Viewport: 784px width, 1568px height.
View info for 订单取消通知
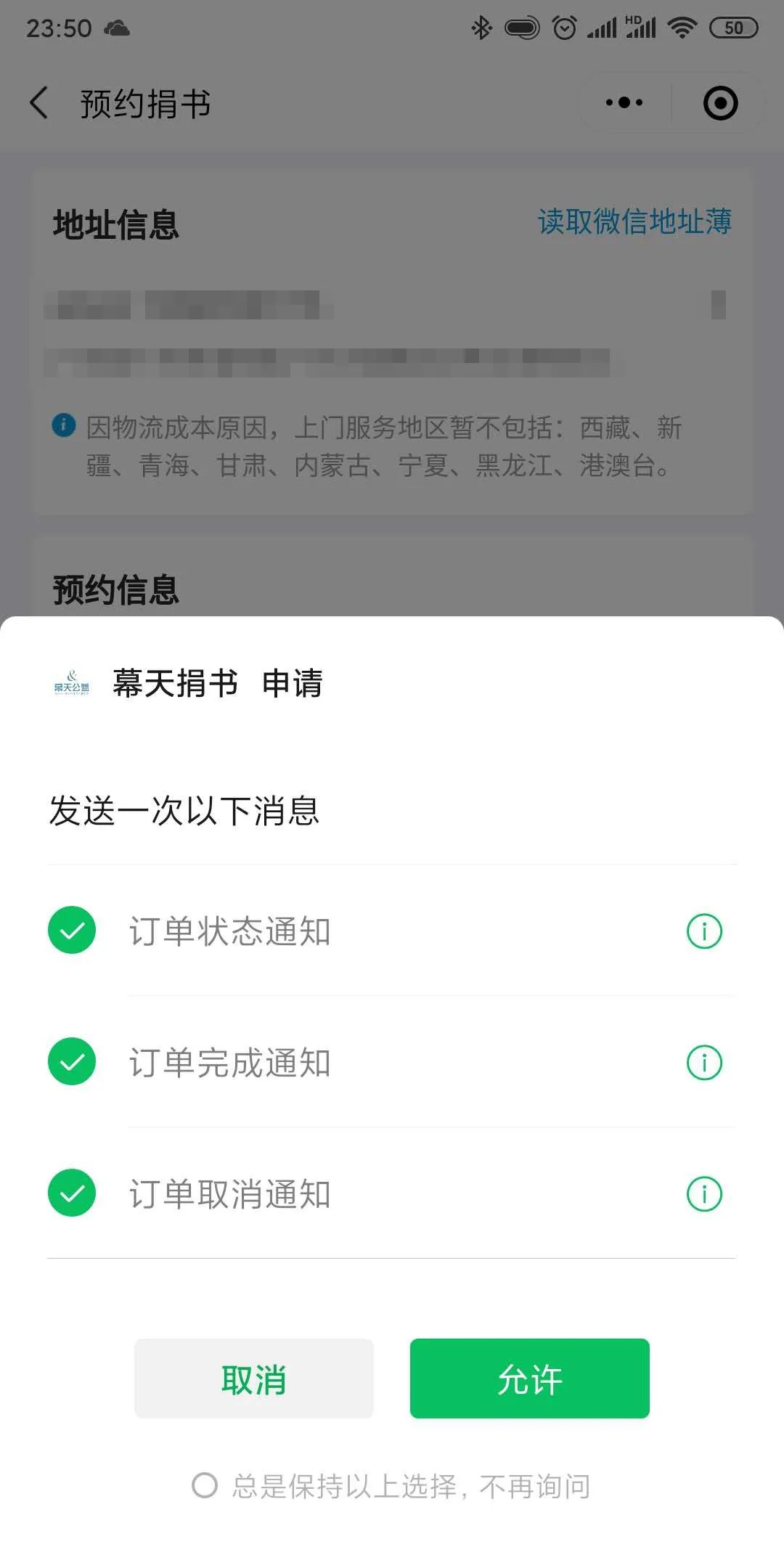coord(704,1193)
